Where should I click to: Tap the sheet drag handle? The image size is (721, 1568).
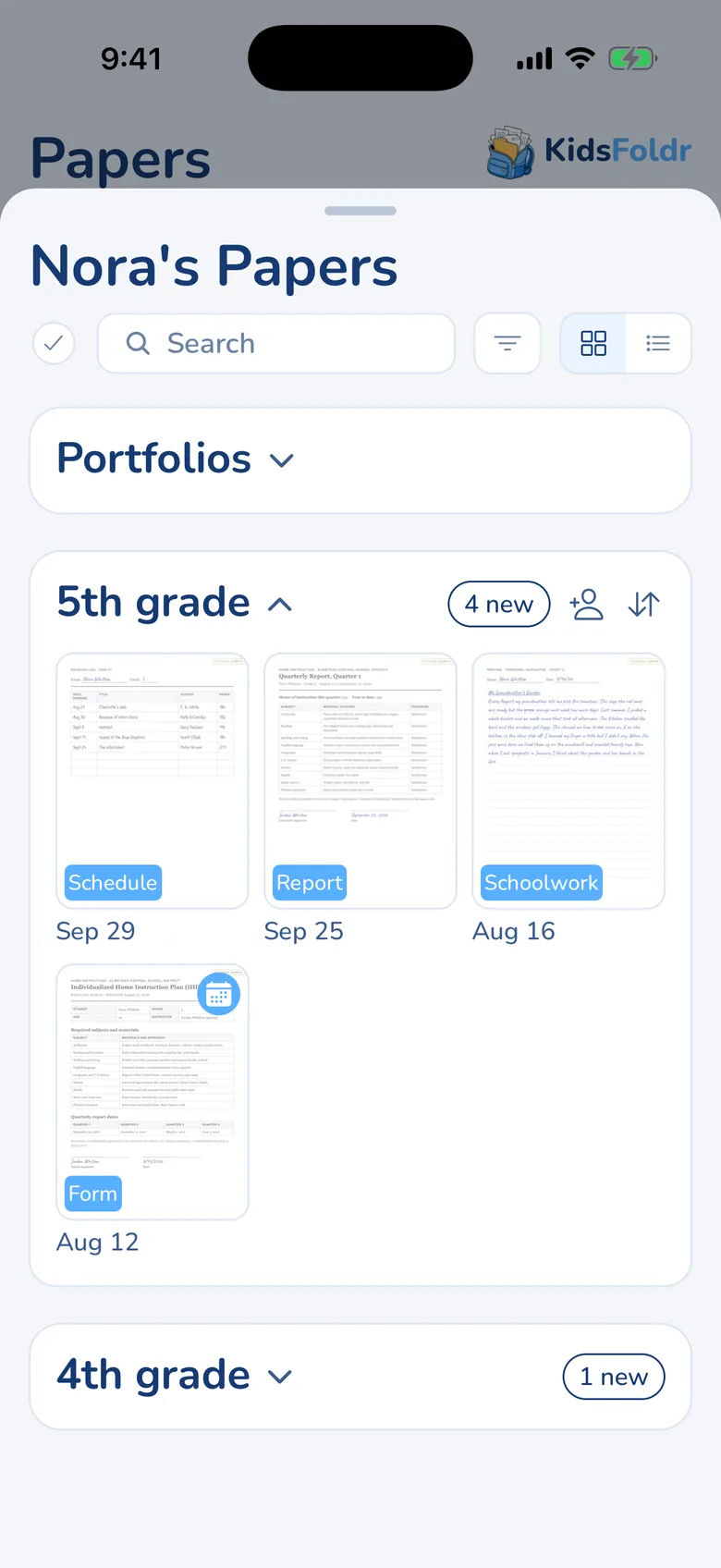pos(360,211)
